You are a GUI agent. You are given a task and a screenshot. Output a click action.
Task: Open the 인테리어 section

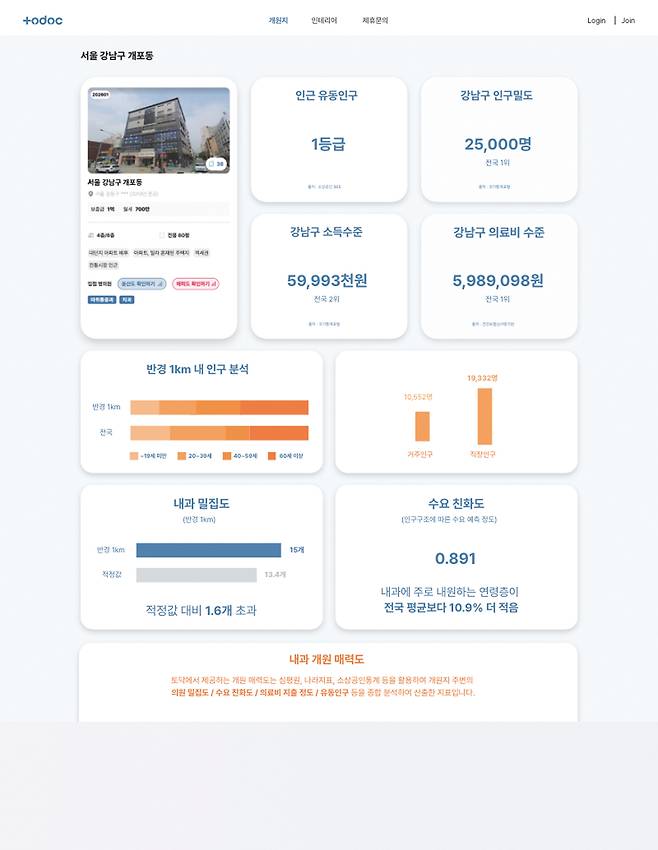[x=324, y=20]
